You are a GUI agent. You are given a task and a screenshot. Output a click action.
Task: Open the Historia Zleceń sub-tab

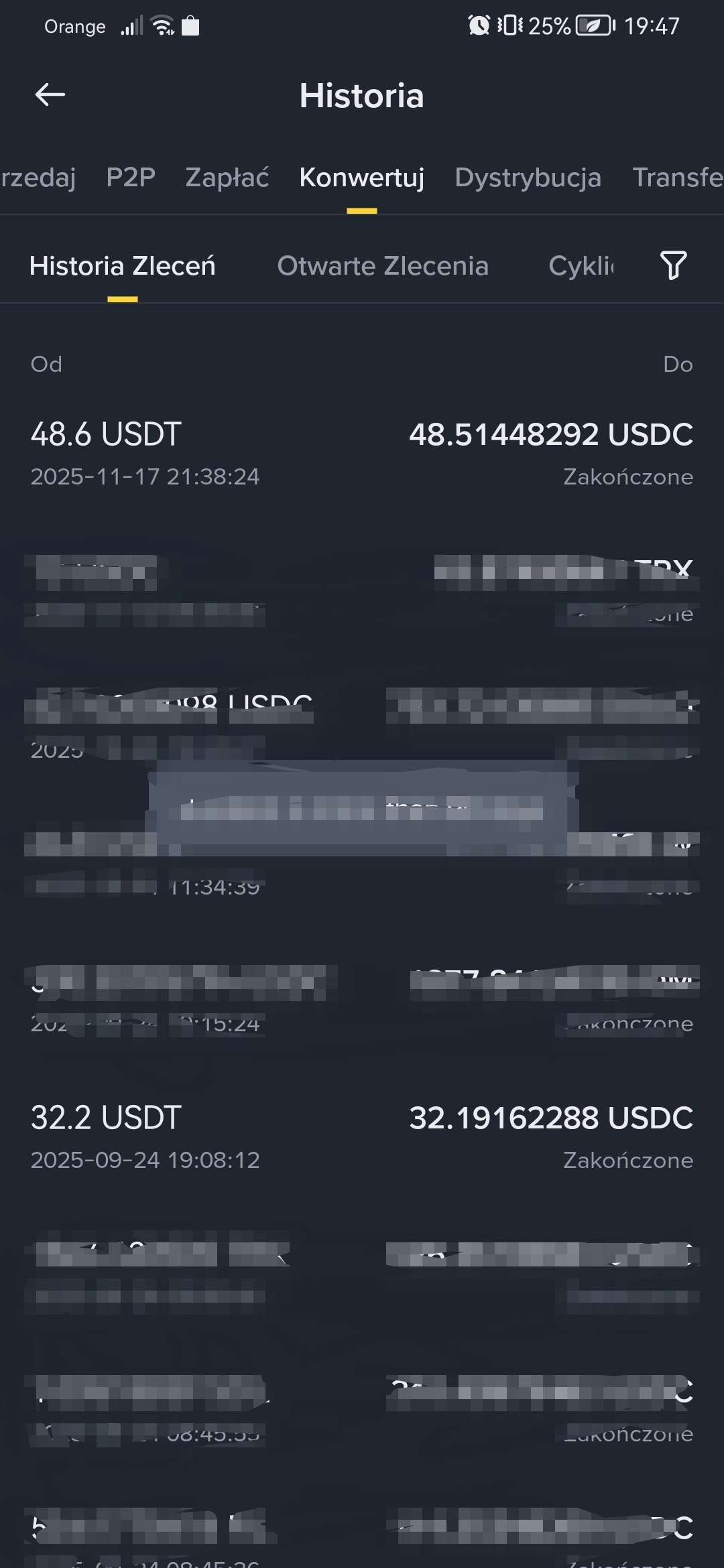[123, 266]
